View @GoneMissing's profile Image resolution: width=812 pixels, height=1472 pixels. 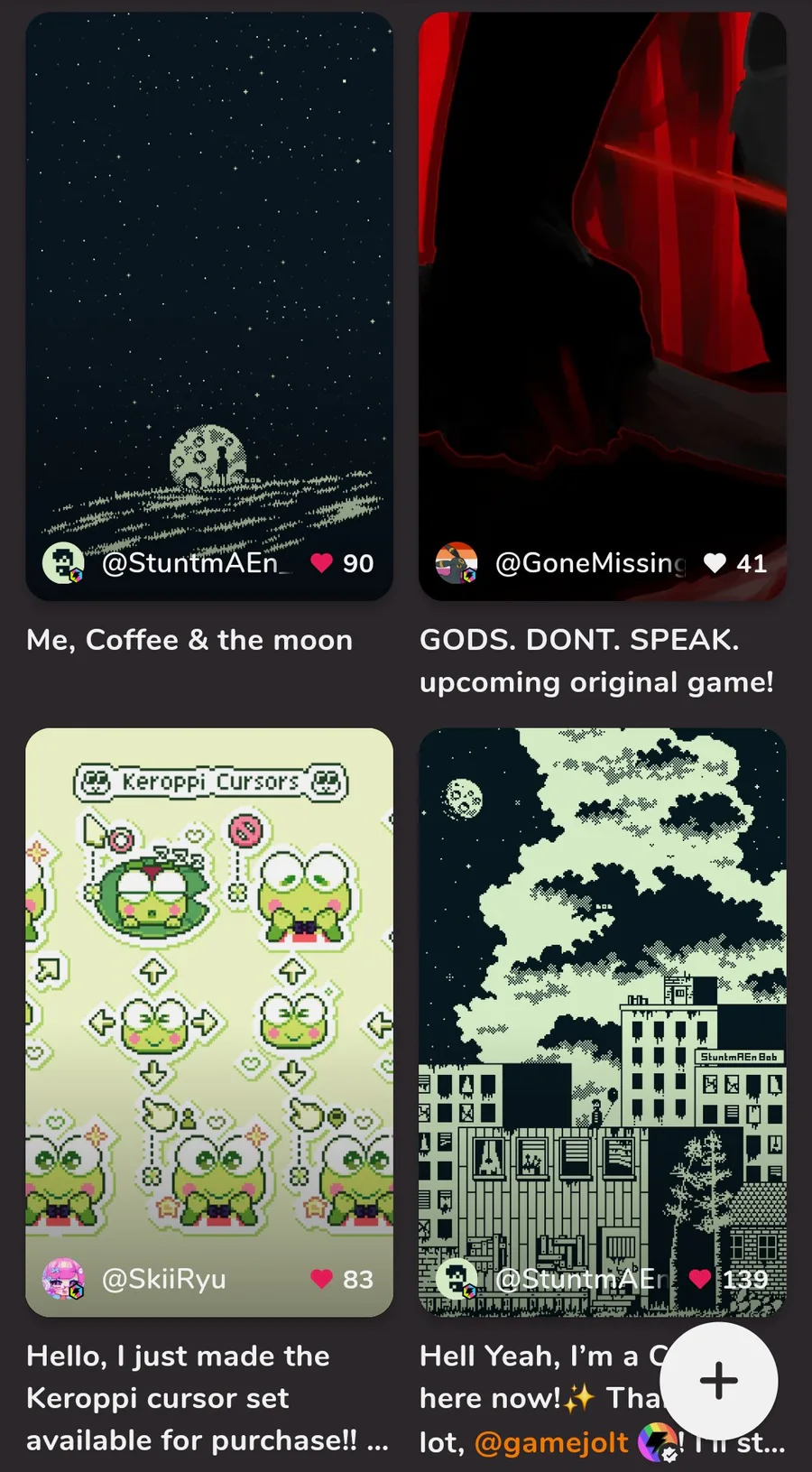[590, 563]
